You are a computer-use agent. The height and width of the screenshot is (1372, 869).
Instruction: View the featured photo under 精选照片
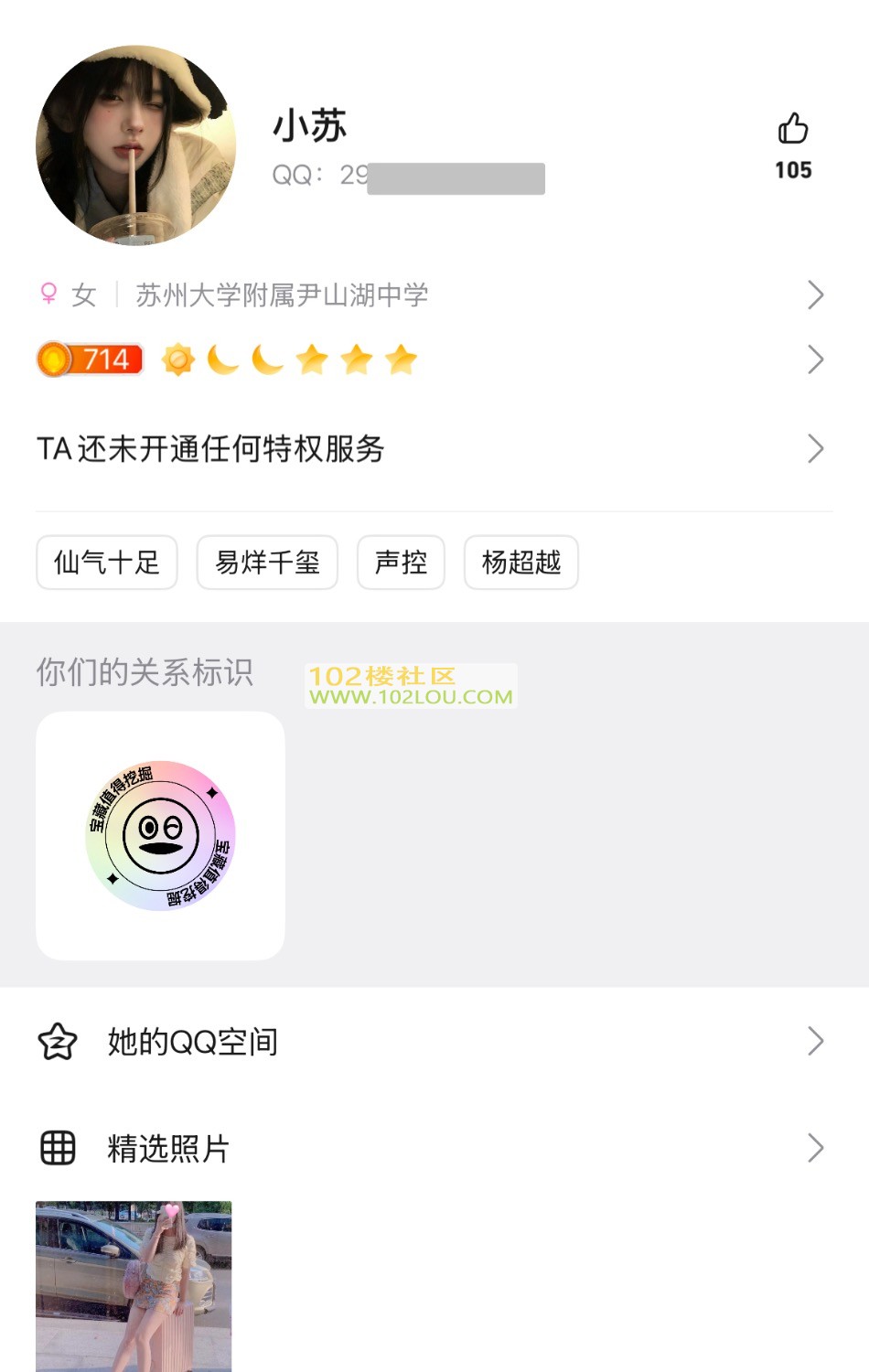(134, 1285)
